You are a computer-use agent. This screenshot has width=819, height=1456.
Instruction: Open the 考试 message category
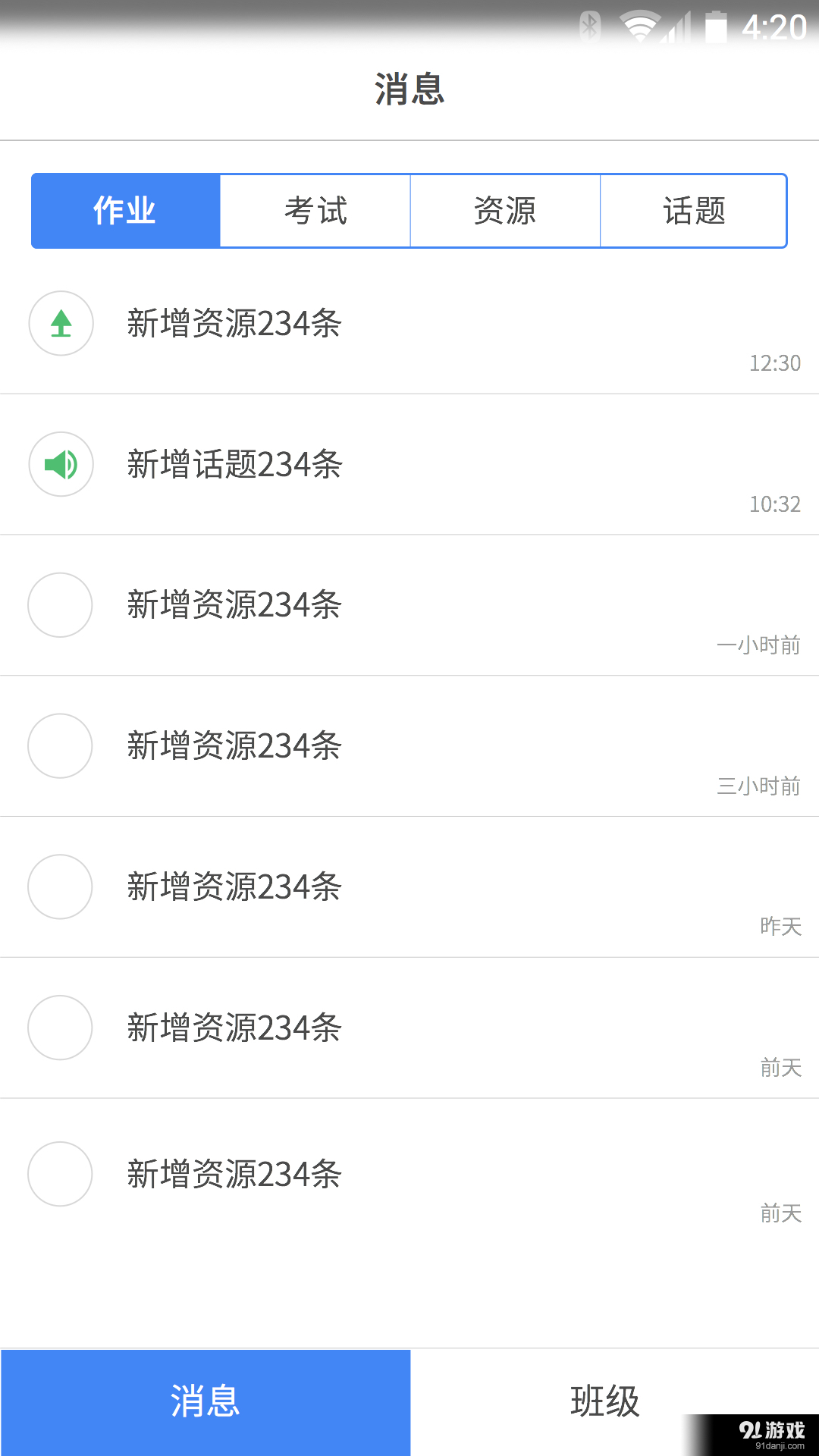[x=315, y=211]
